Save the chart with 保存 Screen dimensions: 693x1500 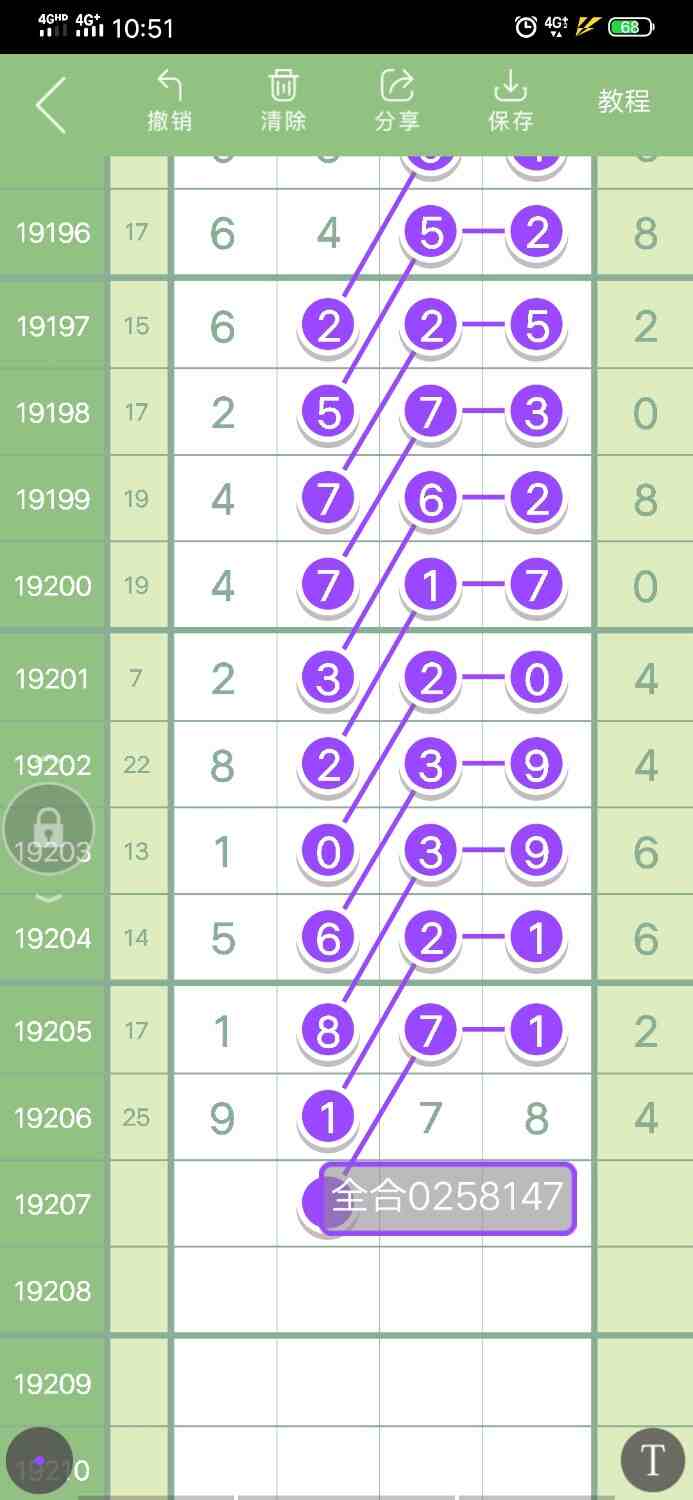click(510, 102)
